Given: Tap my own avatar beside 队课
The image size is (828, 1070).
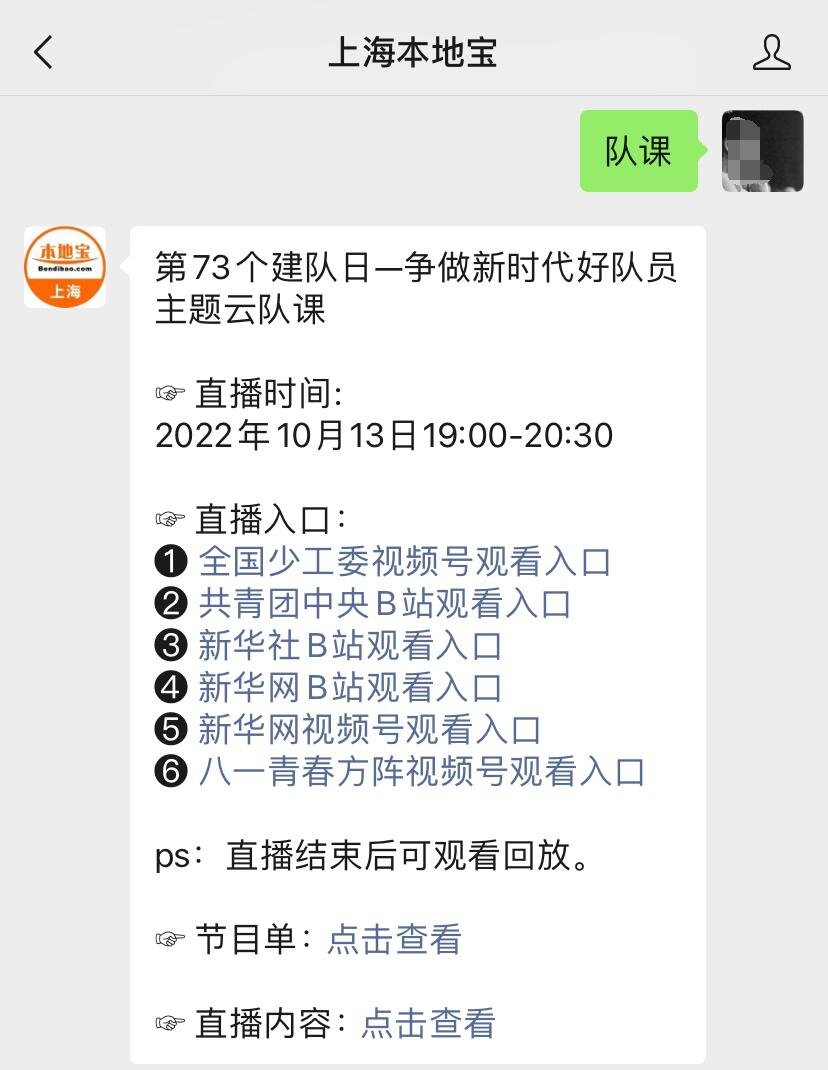Looking at the screenshot, I should point(762,151).
